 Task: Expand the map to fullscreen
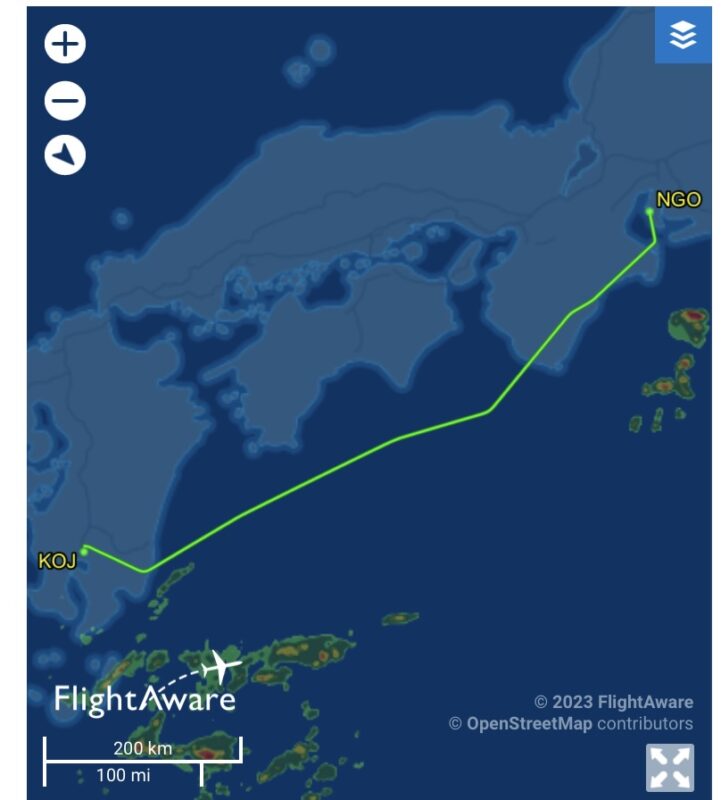[670, 767]
